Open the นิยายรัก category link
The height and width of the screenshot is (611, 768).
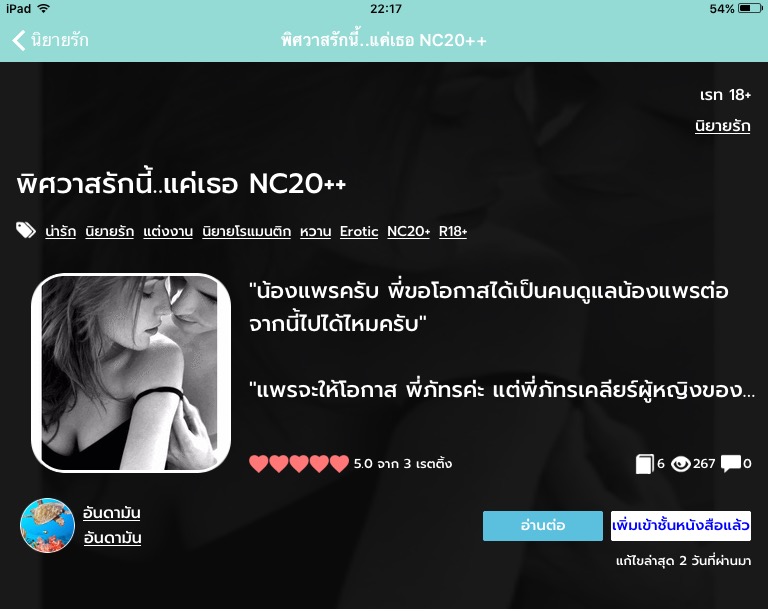tap(722, 127)
